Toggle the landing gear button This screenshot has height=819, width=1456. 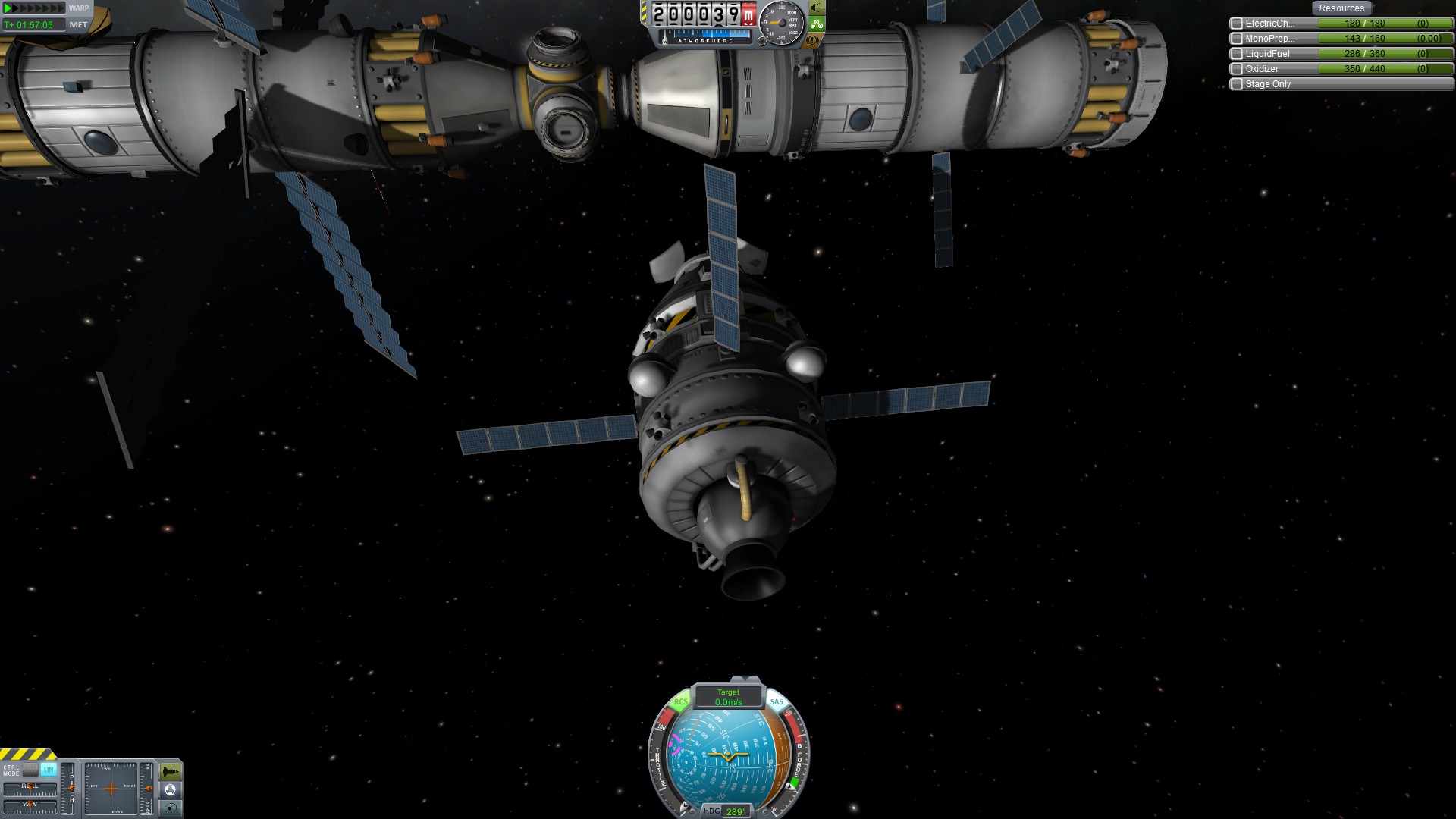[x=816, y=24]
